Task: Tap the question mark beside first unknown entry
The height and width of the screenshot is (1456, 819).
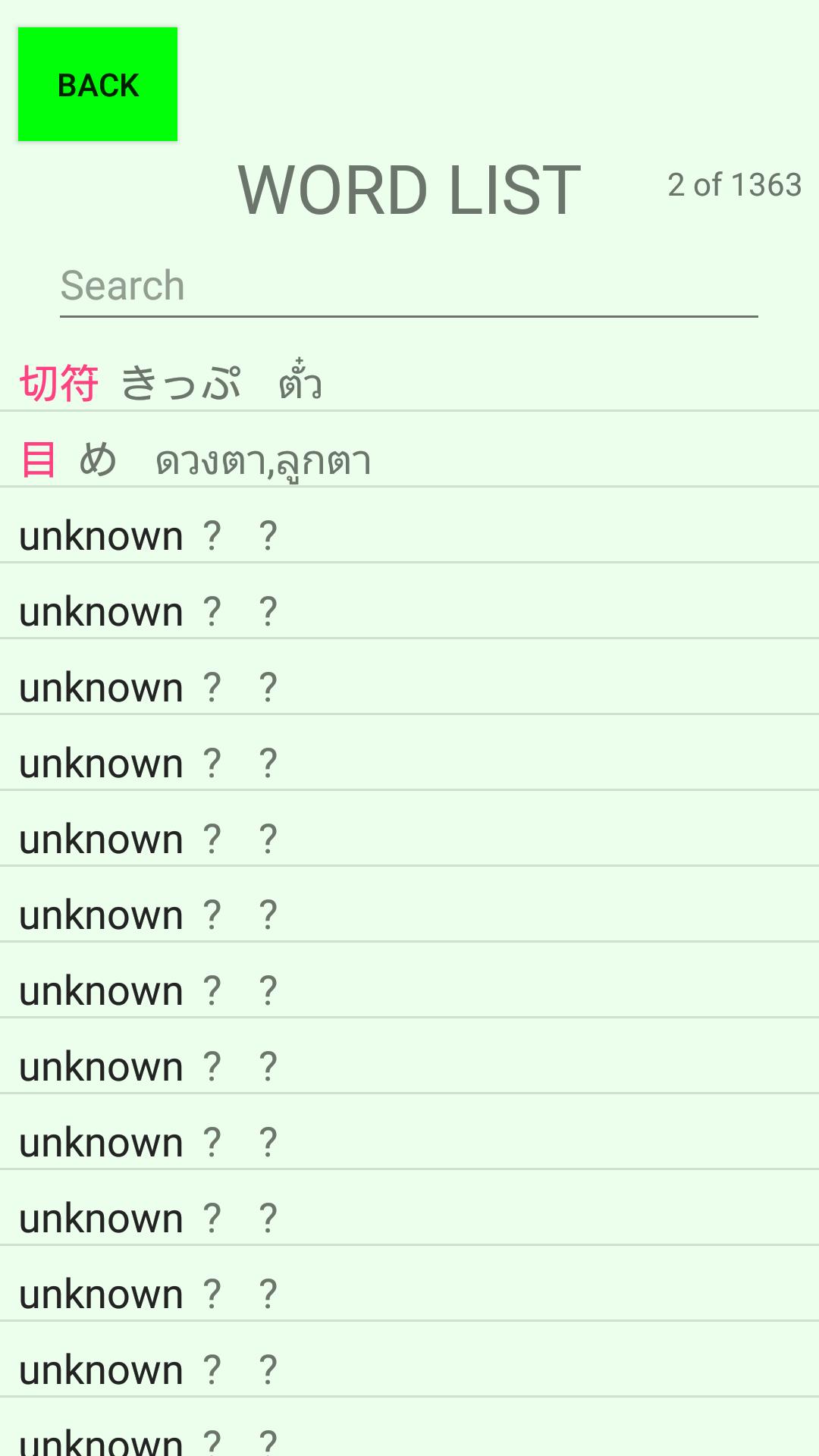Action: [213, 535]
